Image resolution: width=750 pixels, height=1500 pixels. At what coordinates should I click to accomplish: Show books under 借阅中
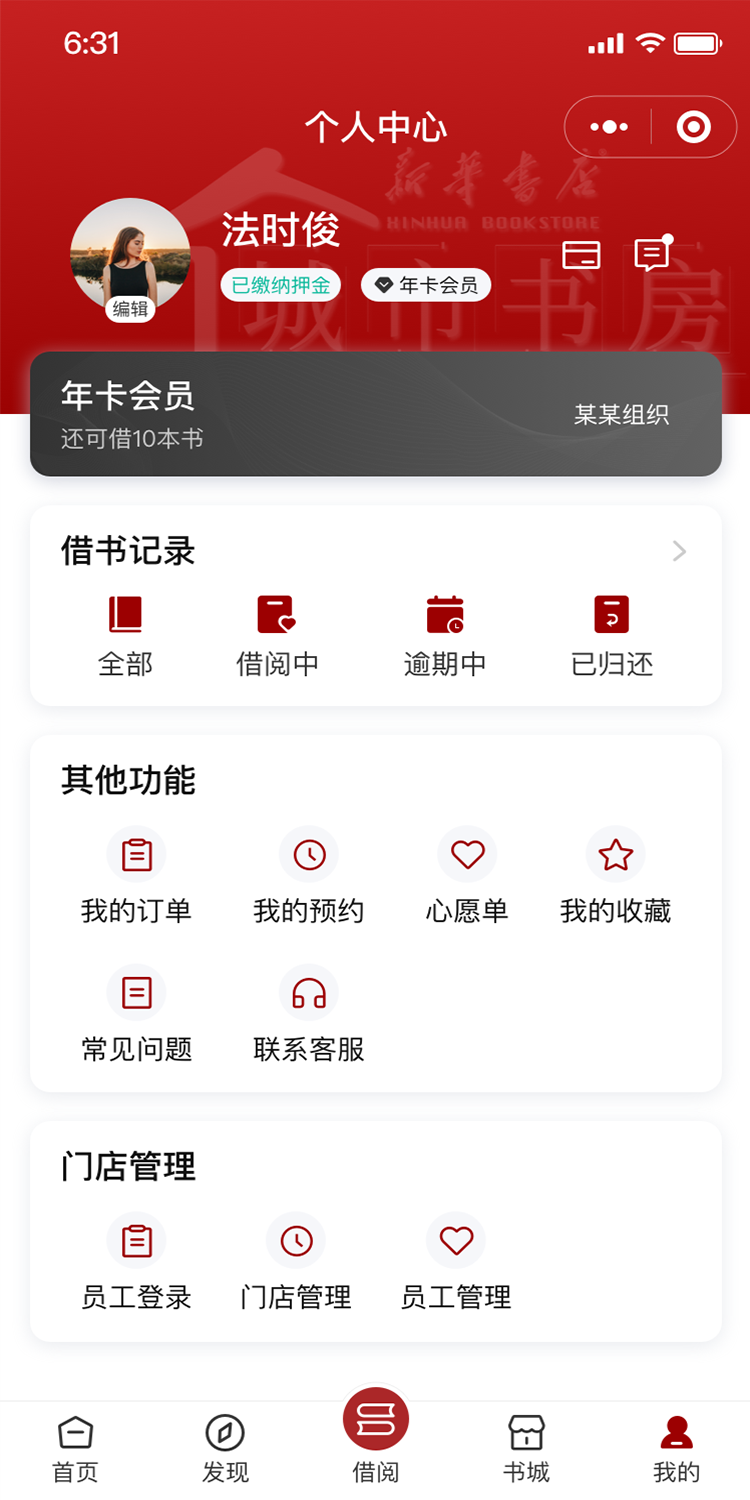[x=277, y=635]
